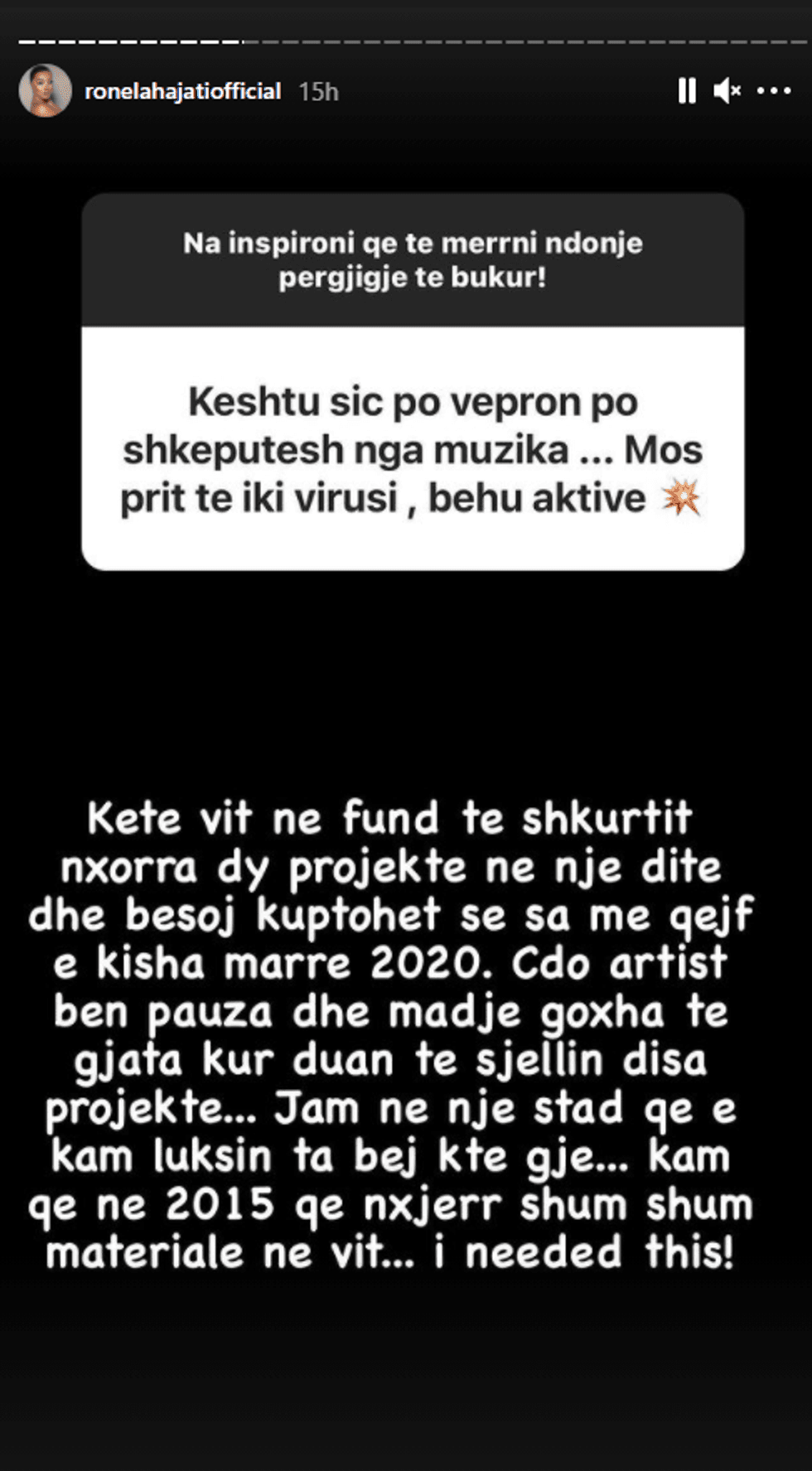
Task: Unmute the story audio
Action: point(727,91)
